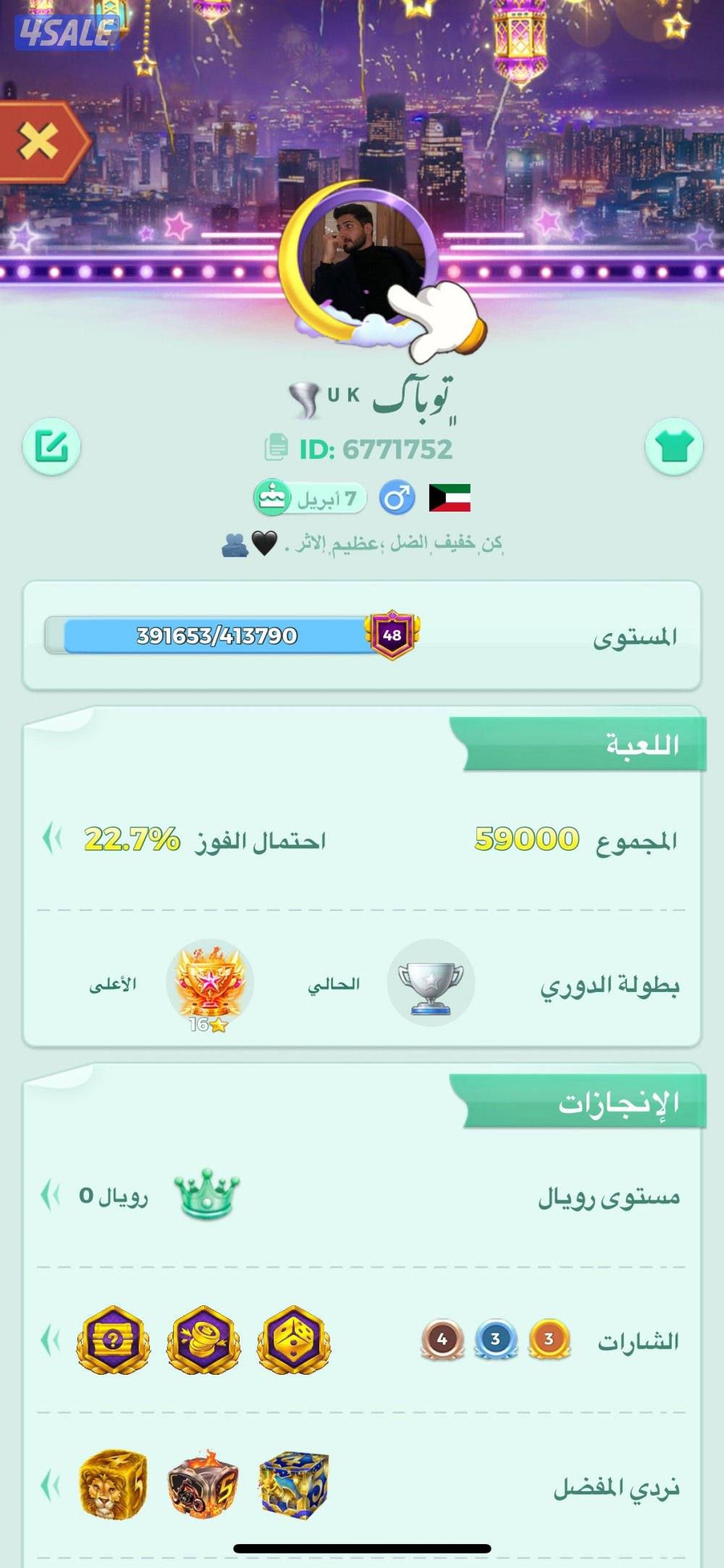Expand الشارات using the double chevron

click(49, 1337)
